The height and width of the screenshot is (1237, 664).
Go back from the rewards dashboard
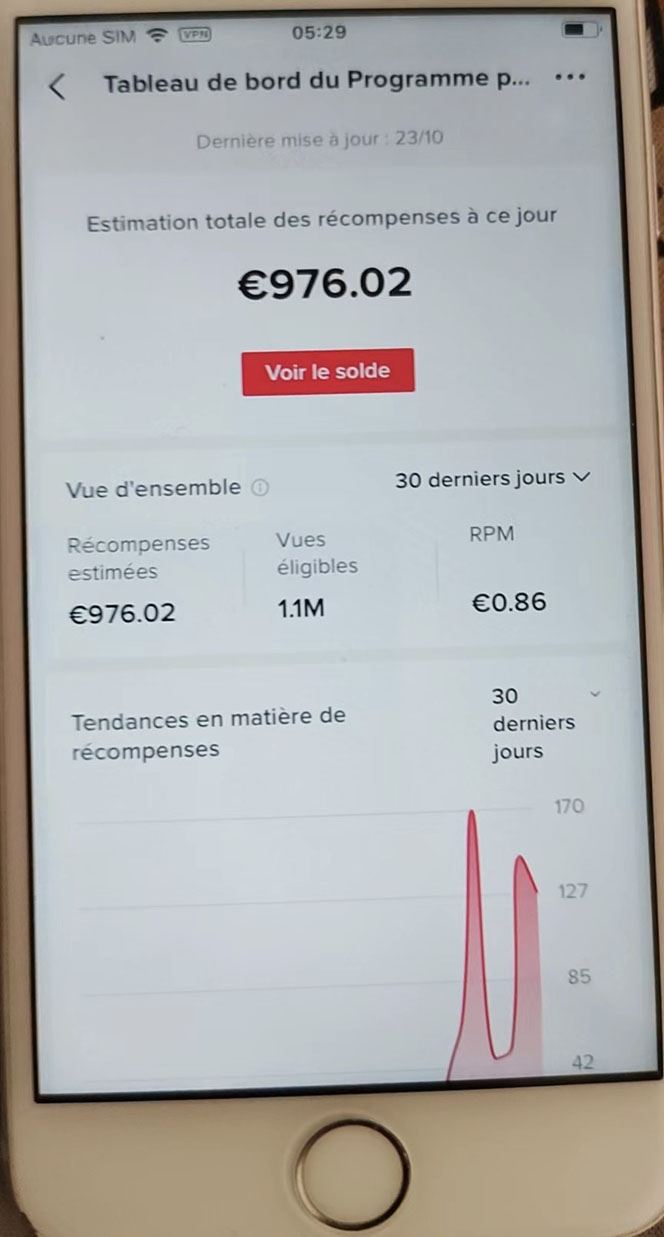coord(57,87)
